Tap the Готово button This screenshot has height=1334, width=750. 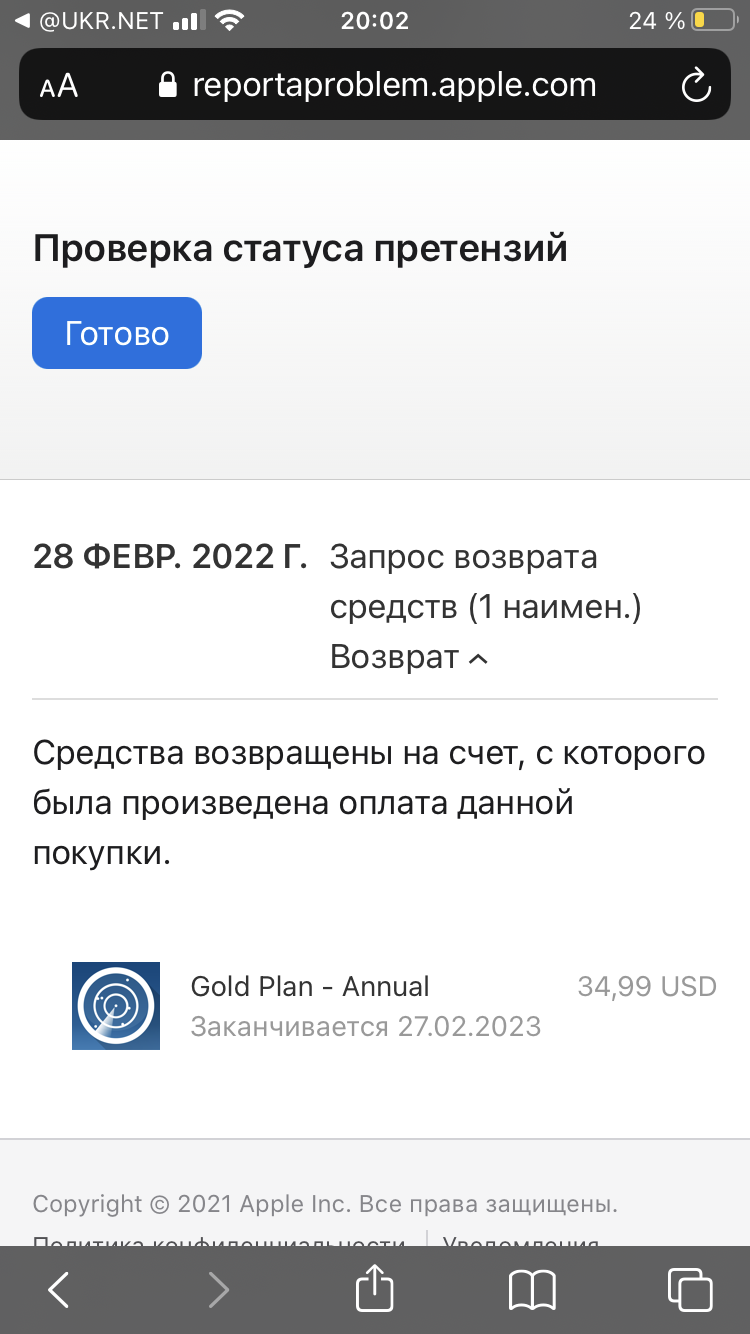coord(117,333)
